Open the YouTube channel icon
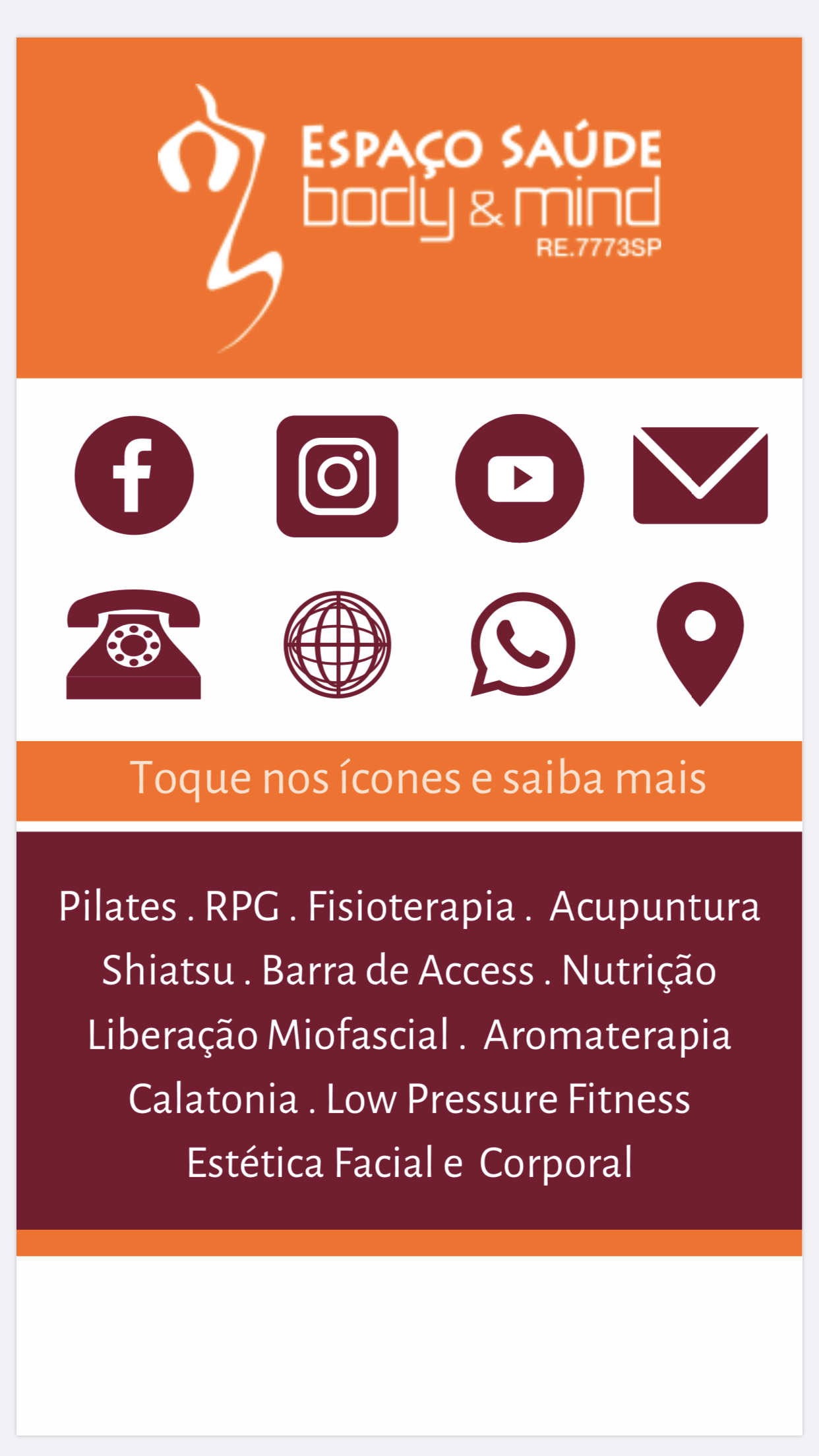This screenshot has width=819, height=1456. pyautogui.click(x=520, y=479)
